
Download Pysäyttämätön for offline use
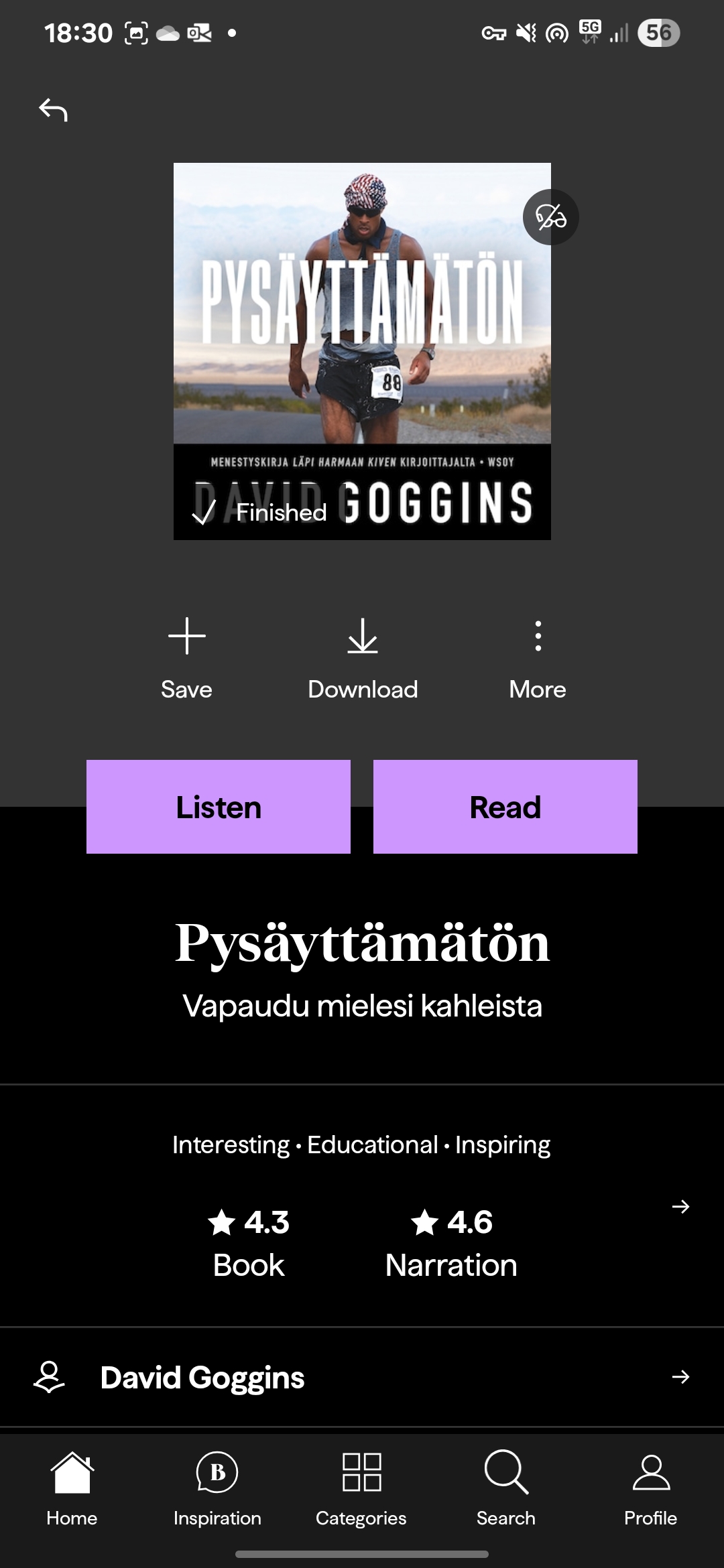tap(363, 658)
